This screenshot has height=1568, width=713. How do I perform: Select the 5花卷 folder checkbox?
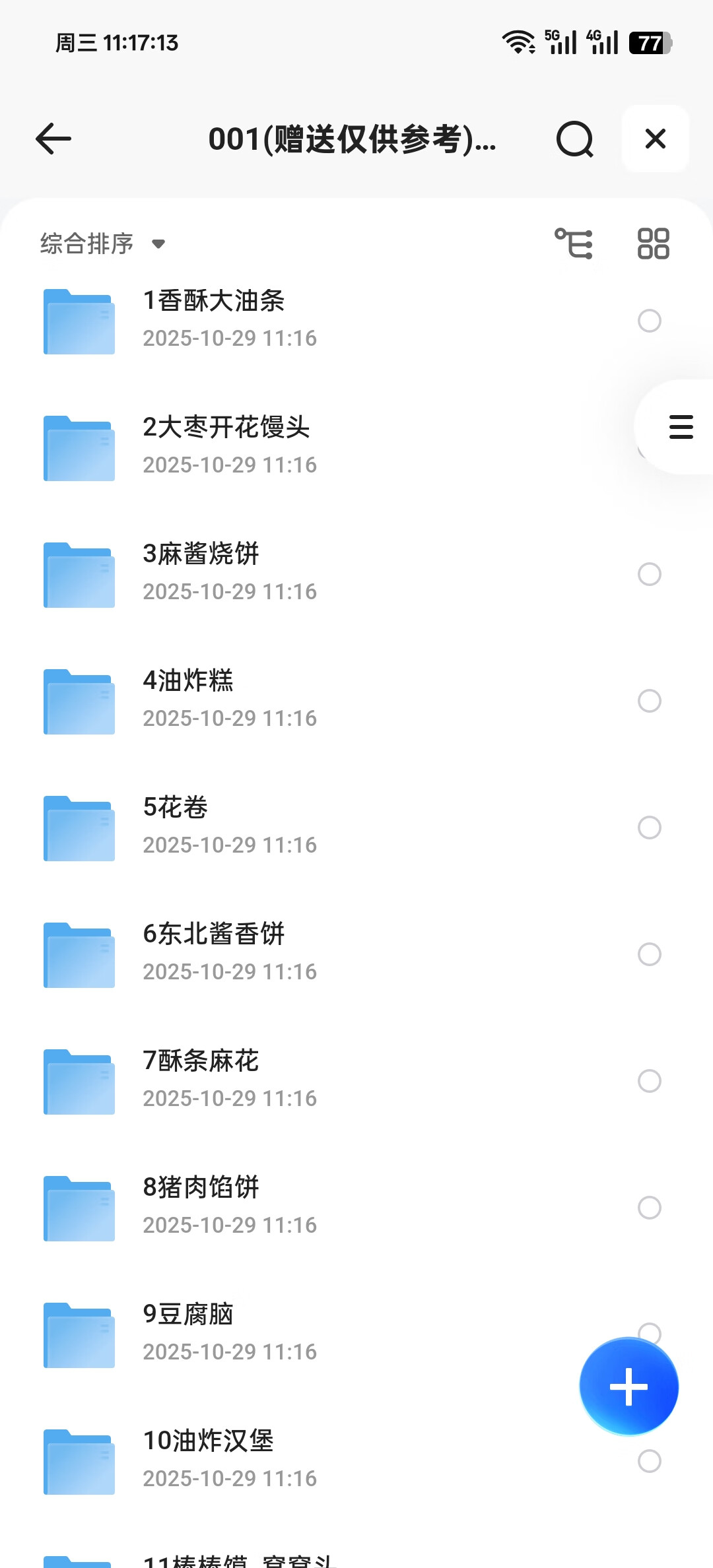point(650,828)
